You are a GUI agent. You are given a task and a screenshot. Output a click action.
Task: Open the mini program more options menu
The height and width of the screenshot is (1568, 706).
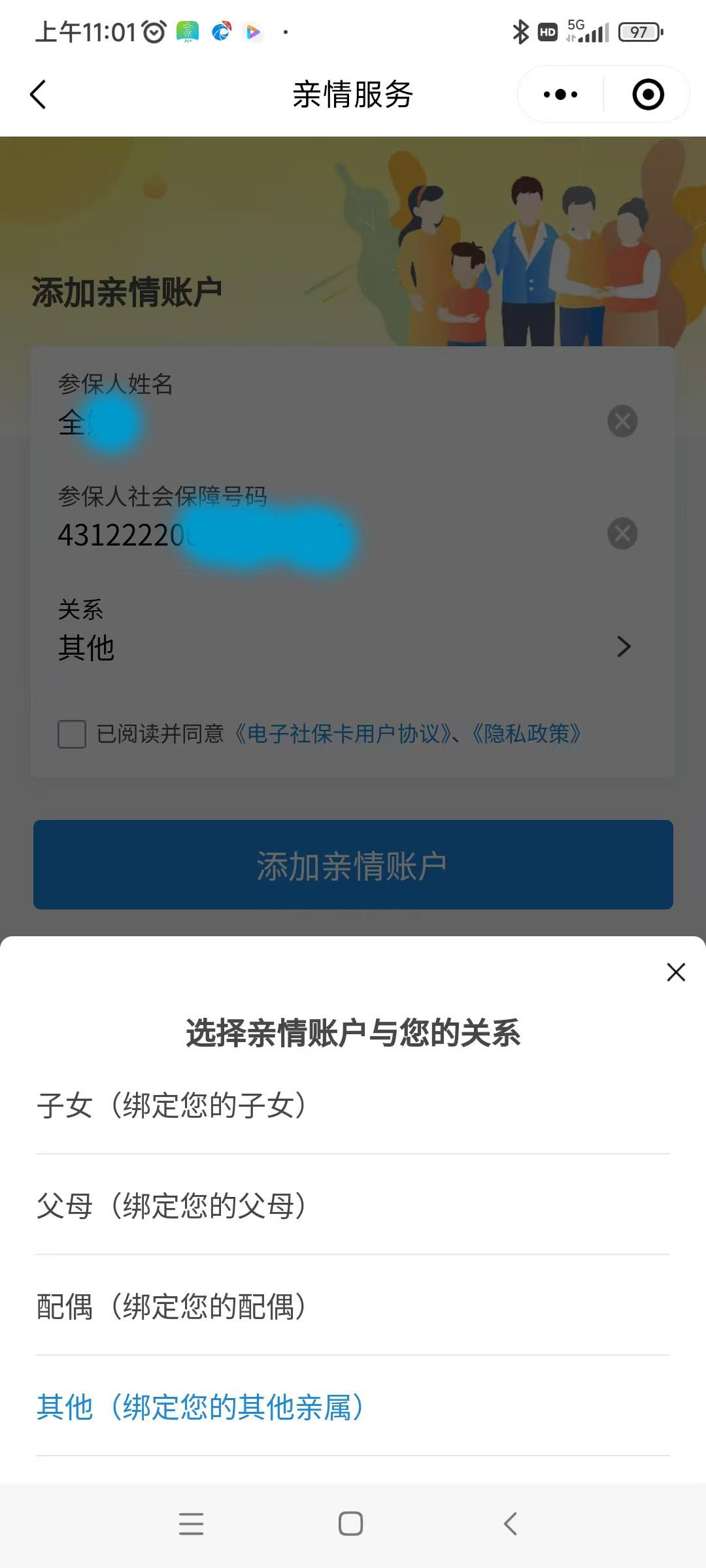coord(560,95)
